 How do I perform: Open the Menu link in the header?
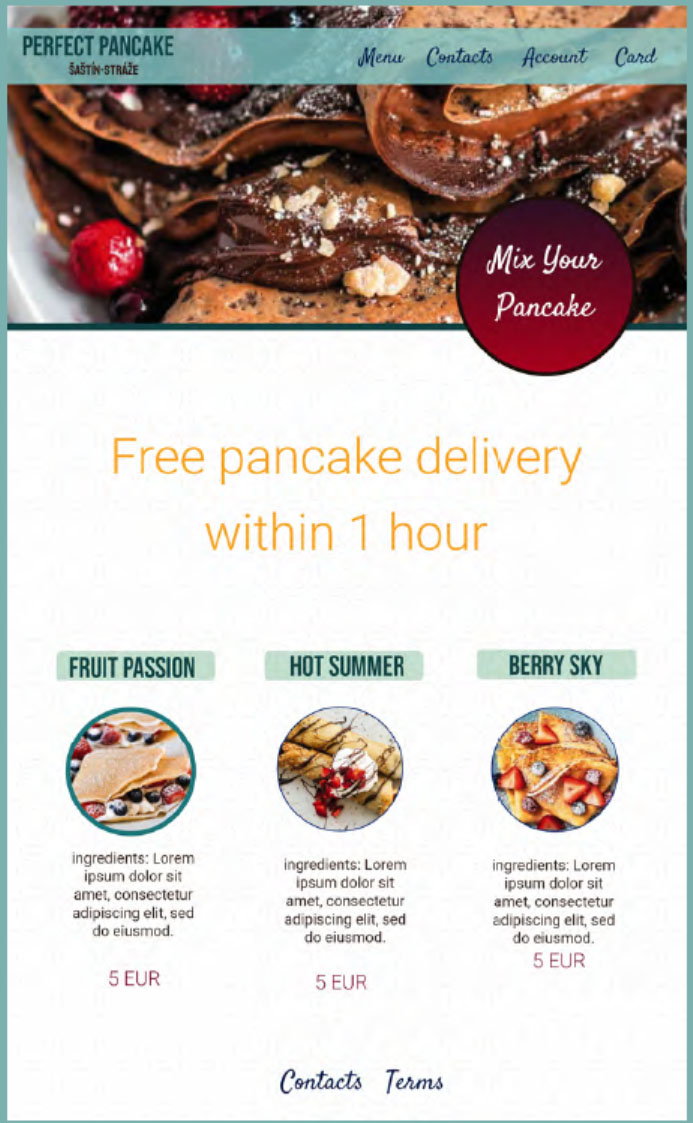pos(380,57)
